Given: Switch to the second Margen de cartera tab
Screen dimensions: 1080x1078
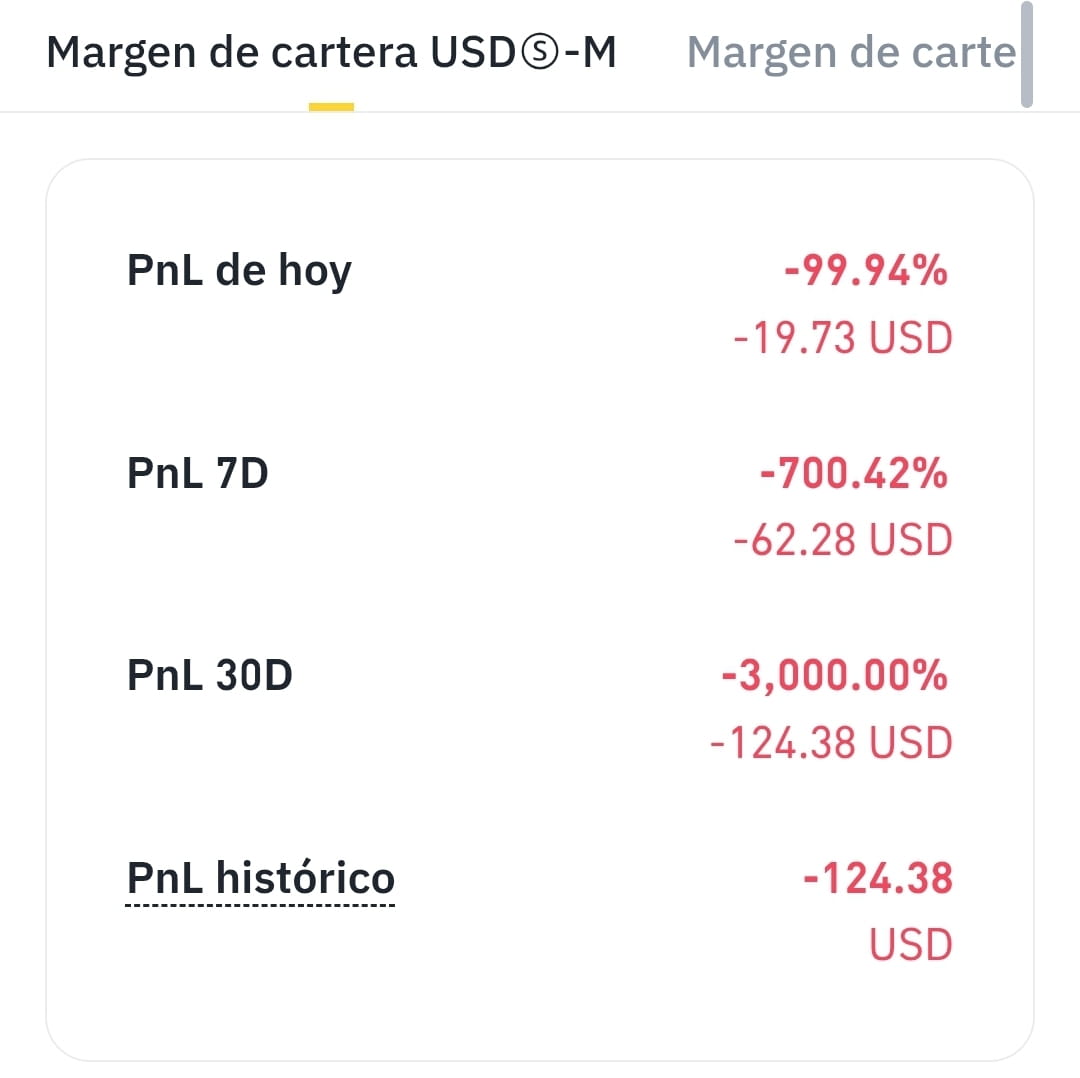Looking at the screenshot, I should point(852,52).
